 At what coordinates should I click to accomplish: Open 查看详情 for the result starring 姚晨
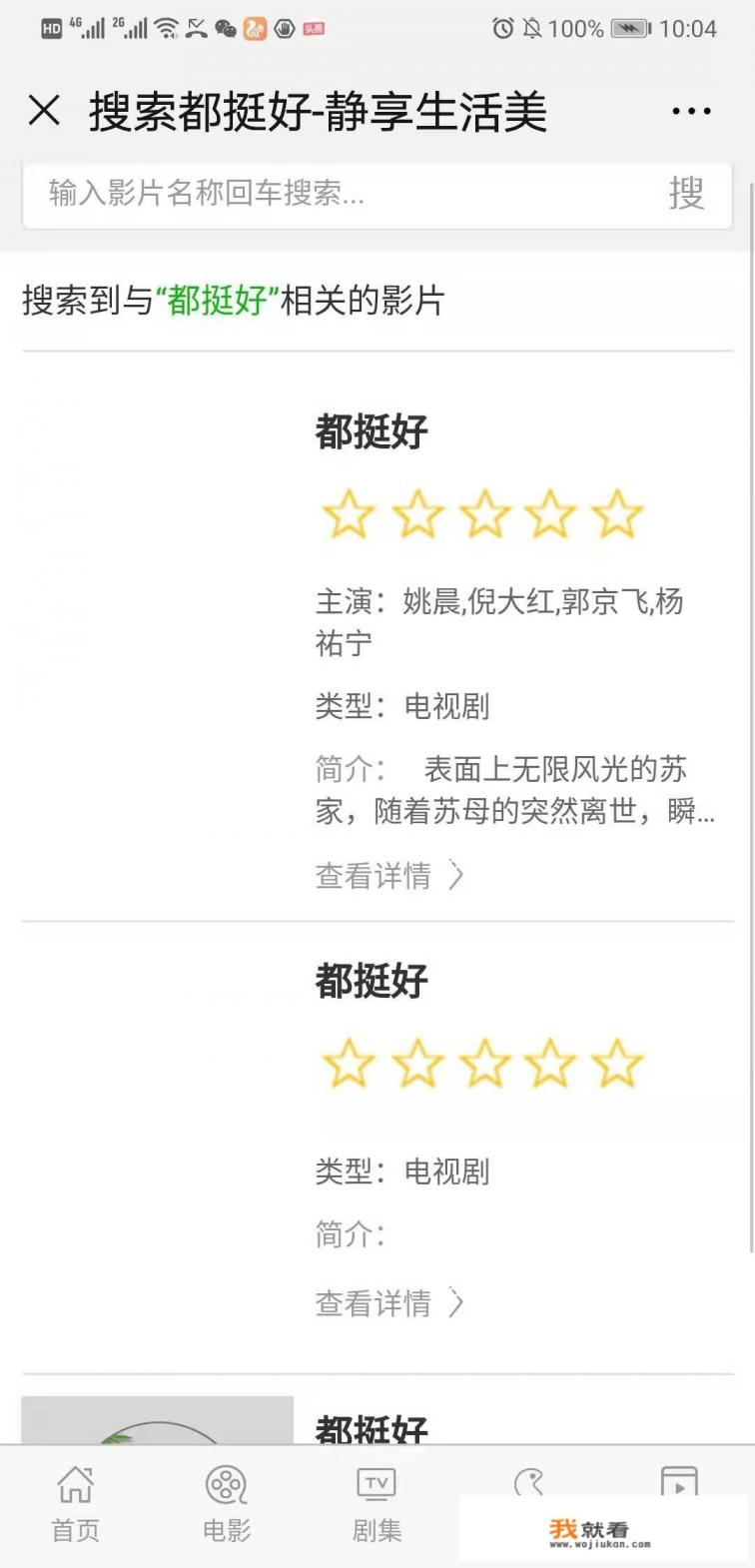tap(389, 876)
